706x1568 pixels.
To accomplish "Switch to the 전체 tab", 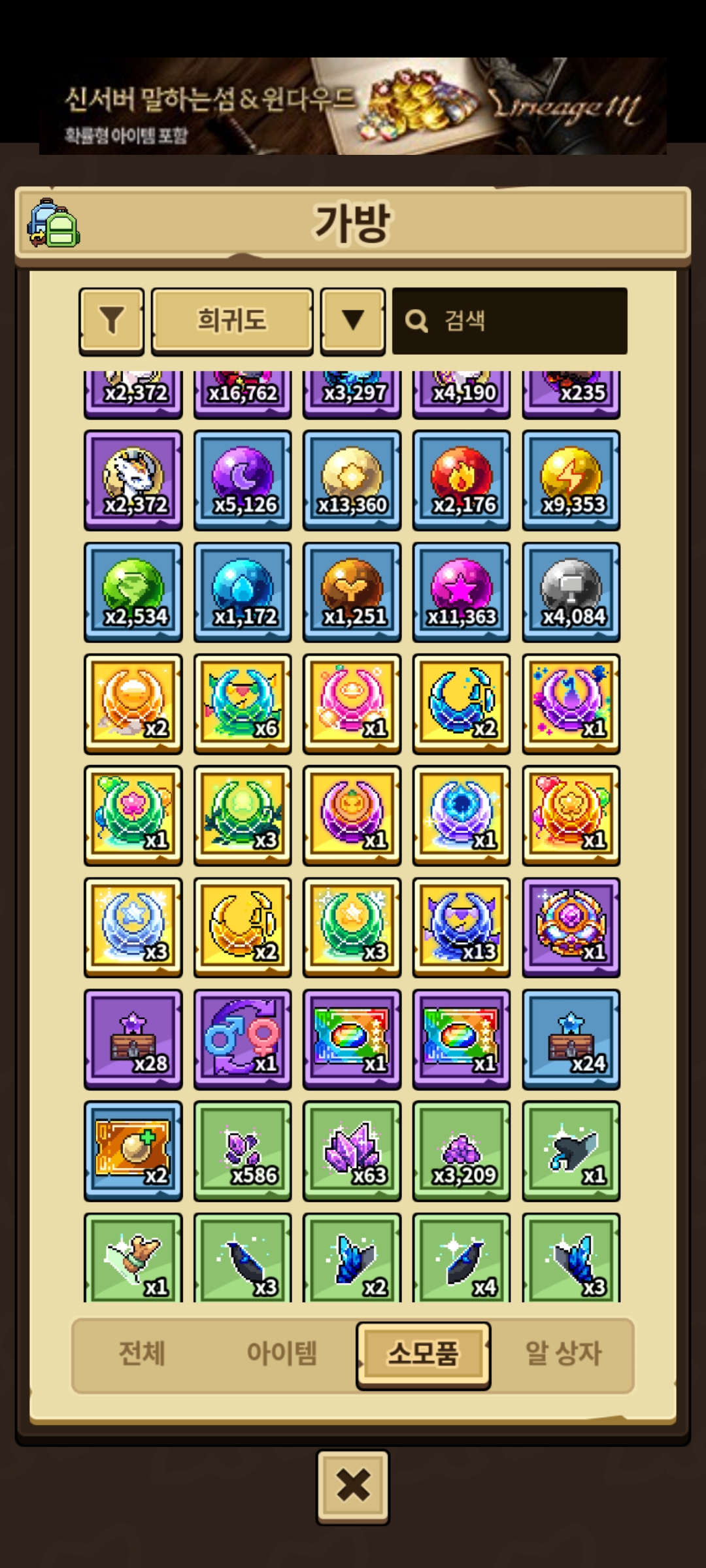I will tap(142, 1352).
